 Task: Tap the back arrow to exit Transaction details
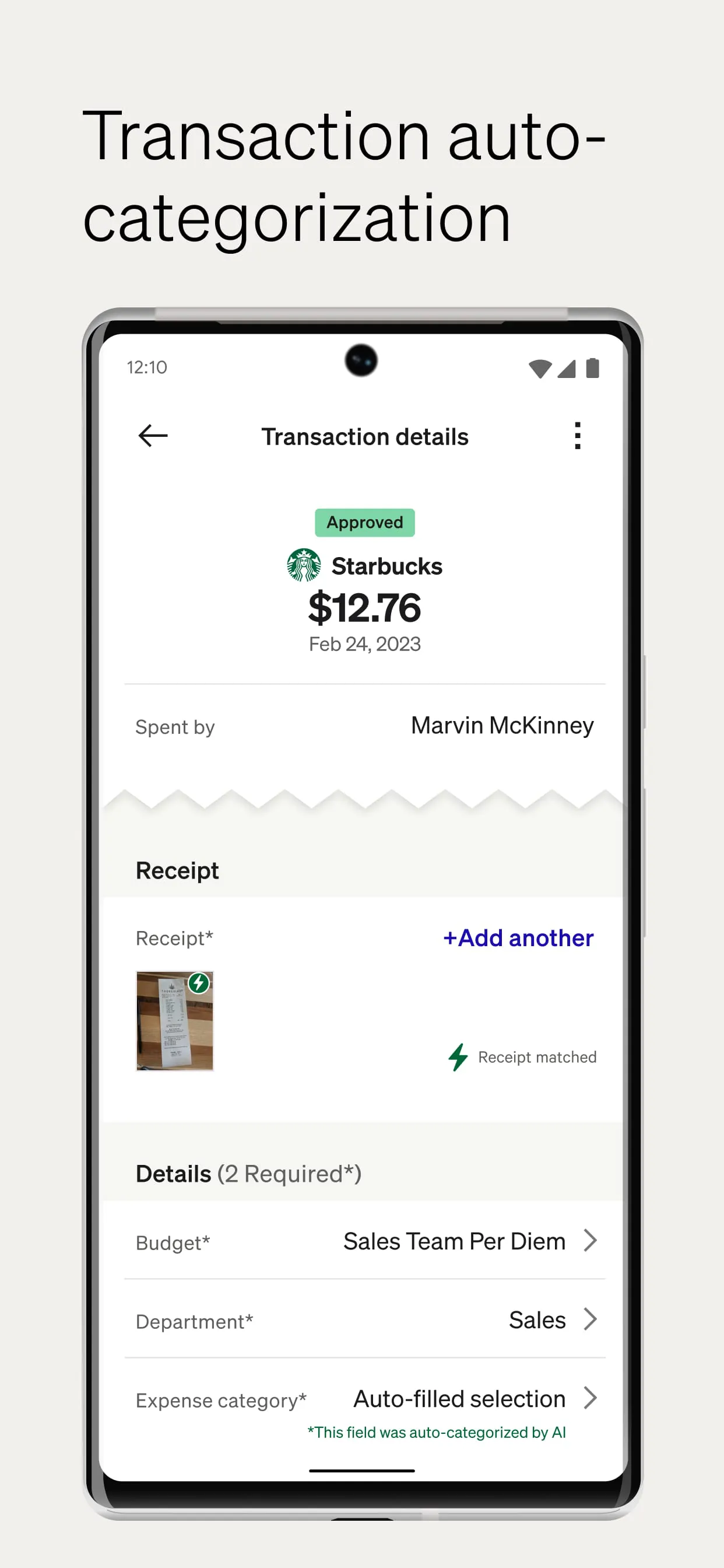click(153, 436)
